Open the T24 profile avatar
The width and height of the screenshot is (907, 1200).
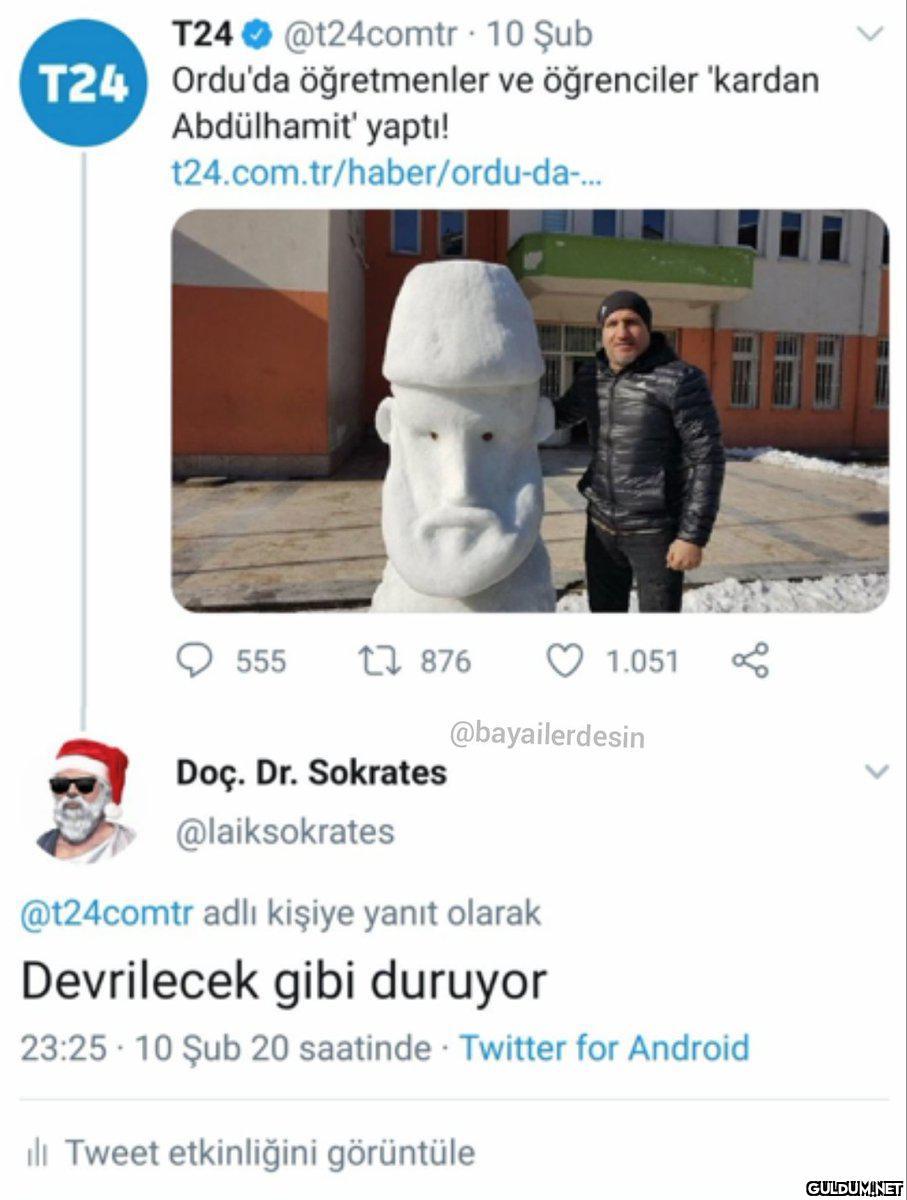click(x=83, y=83)
